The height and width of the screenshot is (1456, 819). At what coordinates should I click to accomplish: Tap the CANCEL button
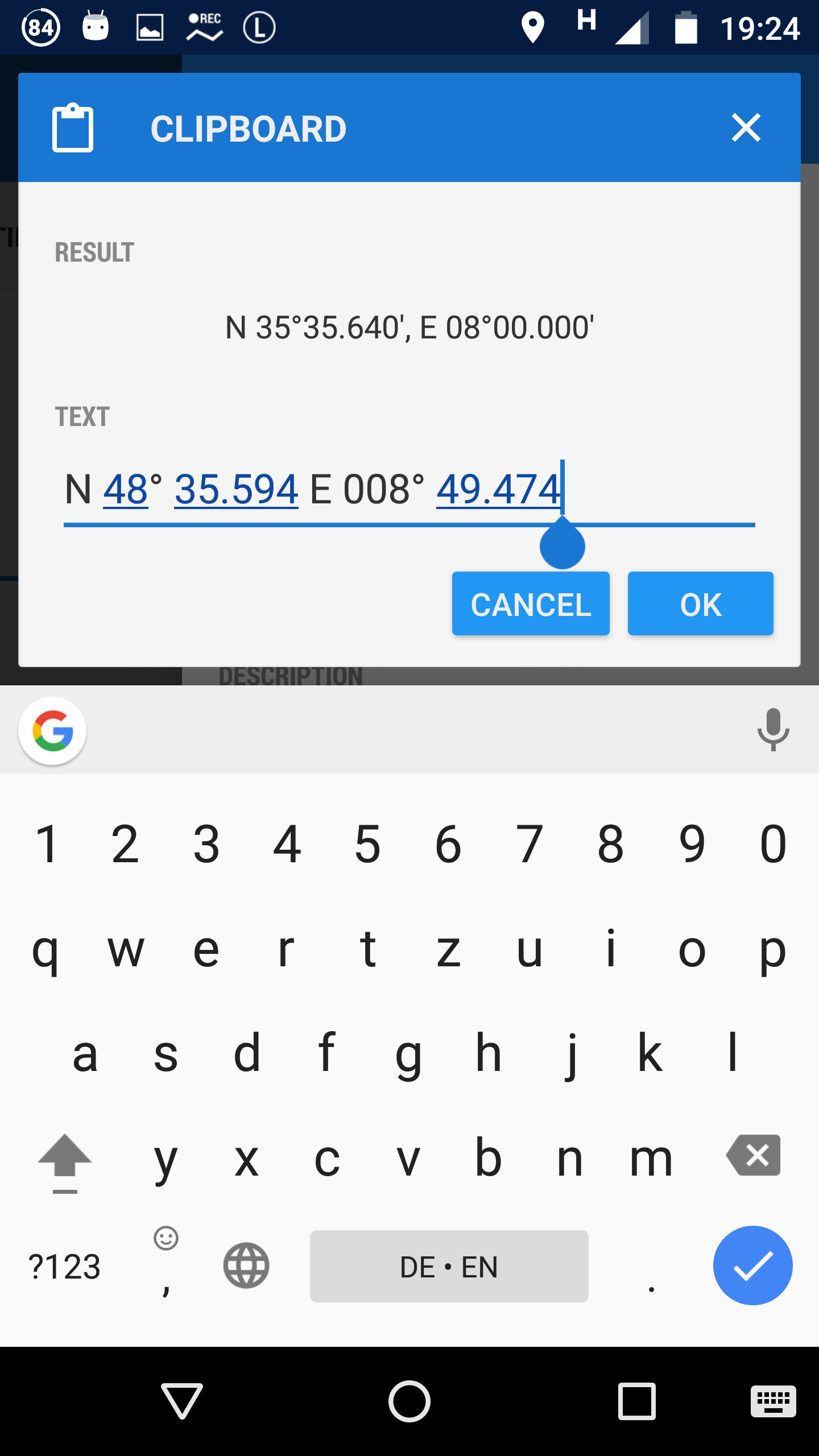531,603
